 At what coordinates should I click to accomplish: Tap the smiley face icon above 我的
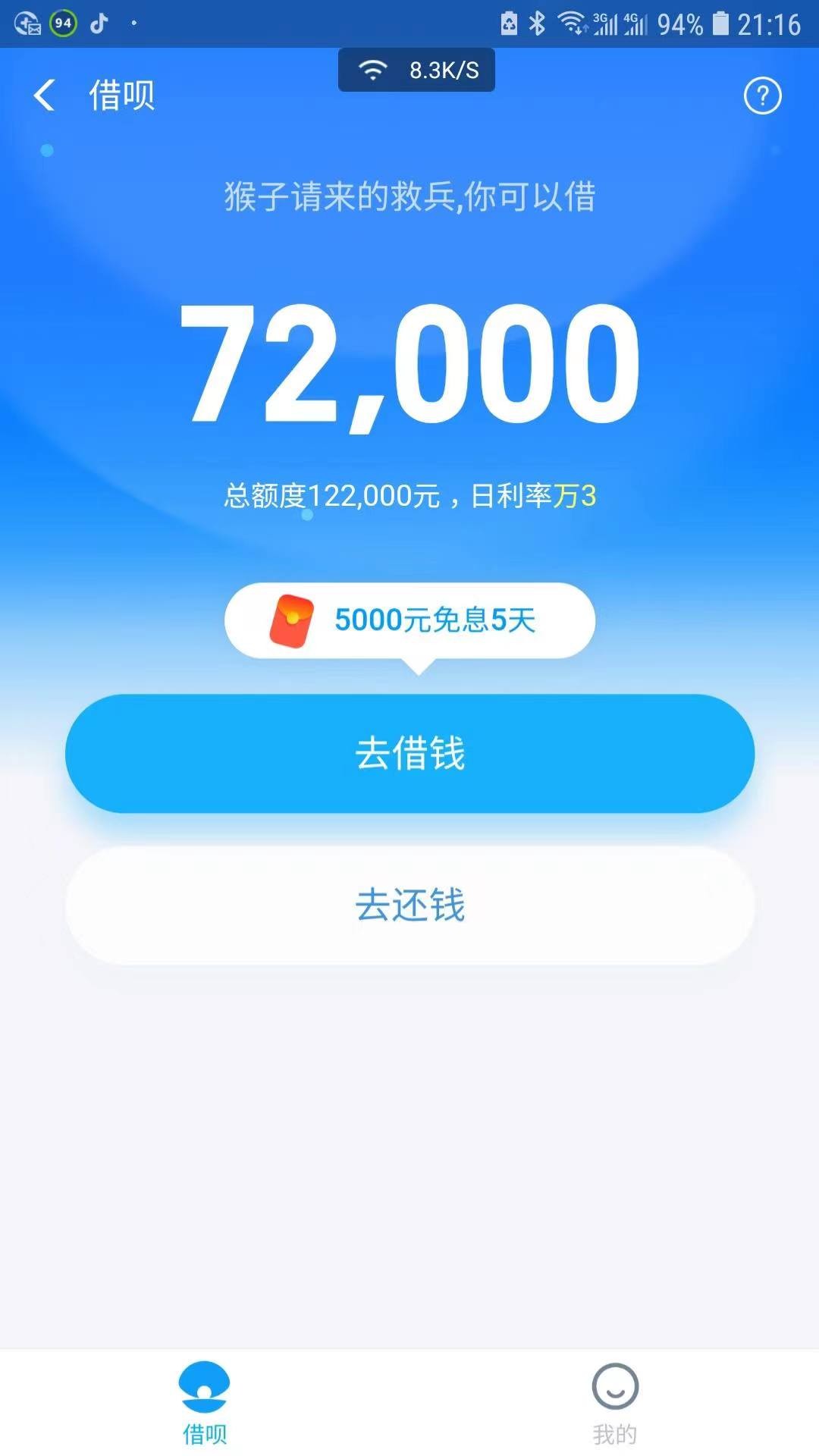(616, 1385)
